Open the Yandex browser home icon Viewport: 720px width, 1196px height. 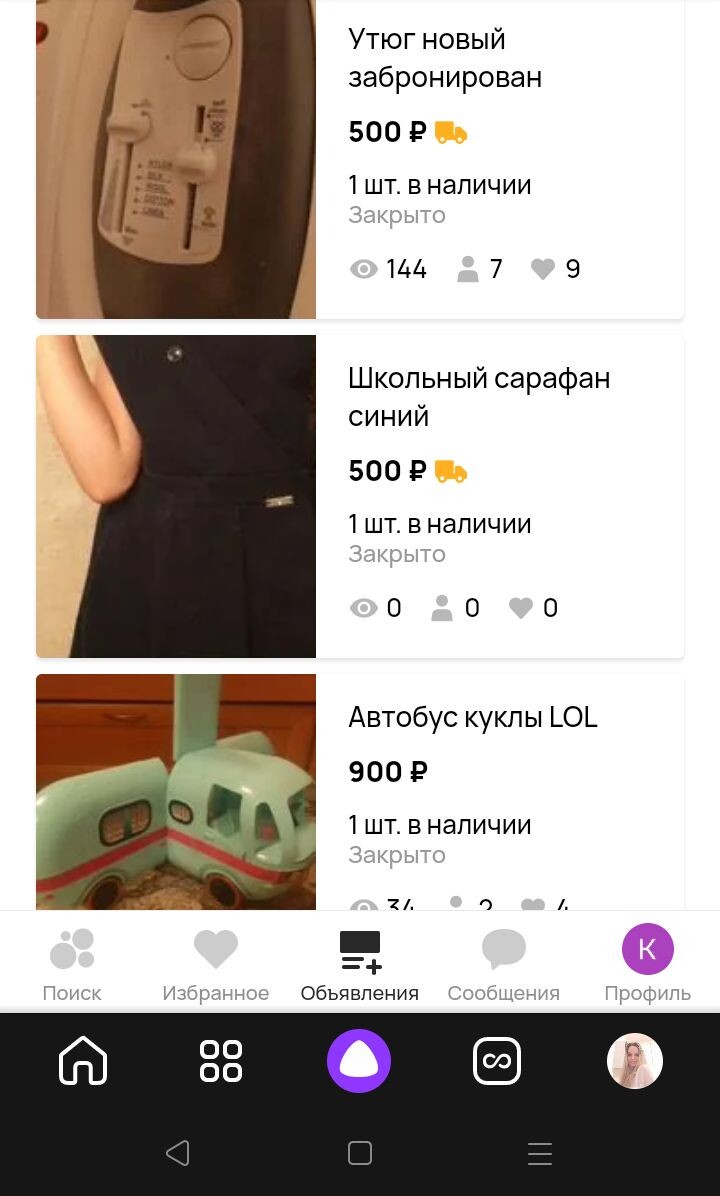(83, 1061)
